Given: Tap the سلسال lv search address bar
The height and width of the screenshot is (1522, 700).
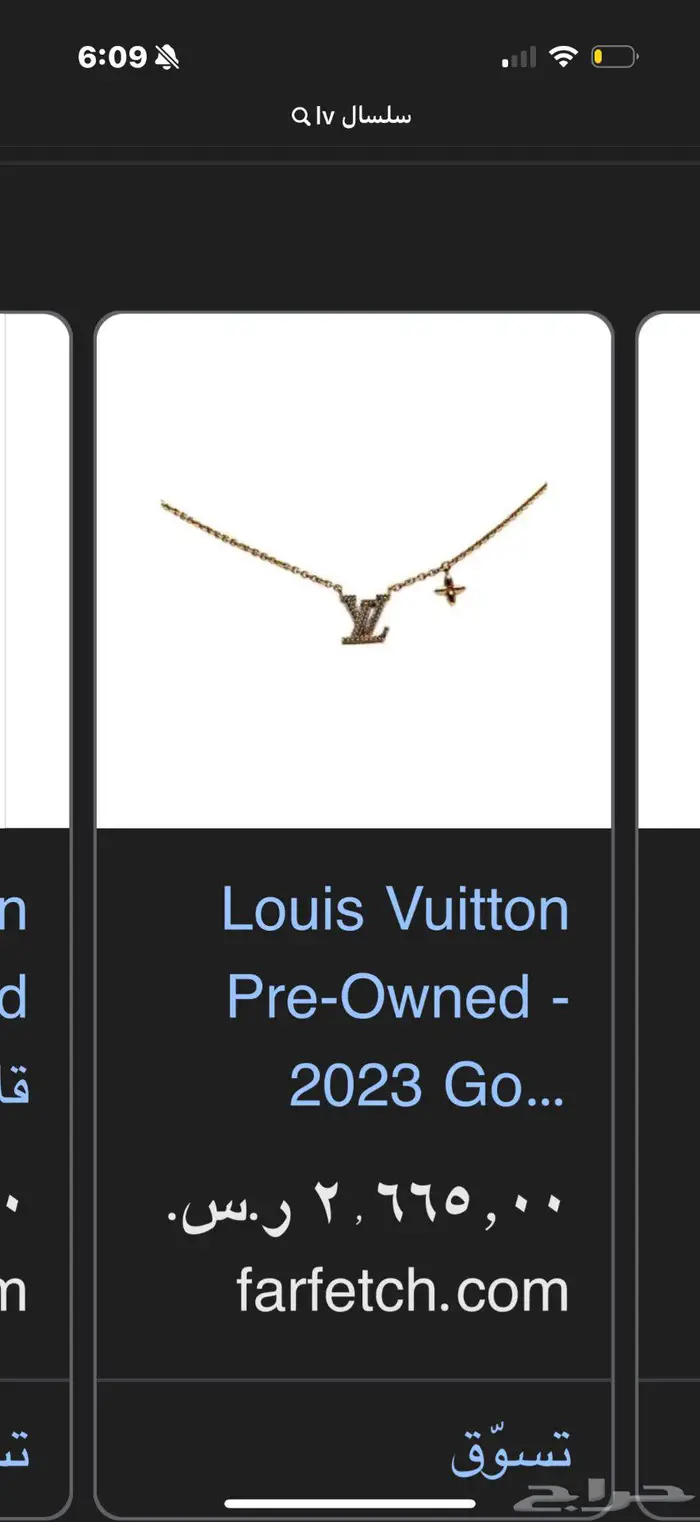Looking at the screenshot, I should [x=351, y=117].
